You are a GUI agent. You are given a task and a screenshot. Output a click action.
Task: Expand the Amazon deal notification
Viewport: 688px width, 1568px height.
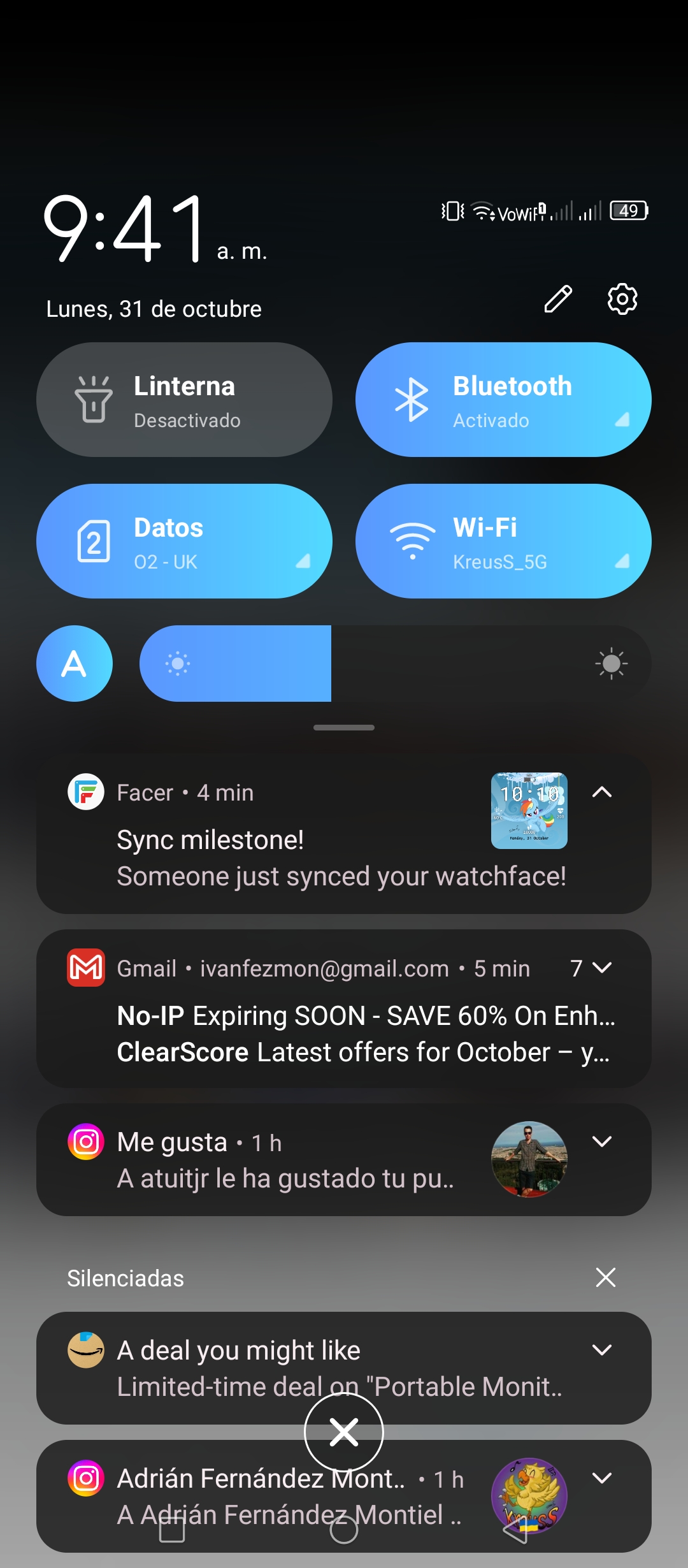point(602,1350)
